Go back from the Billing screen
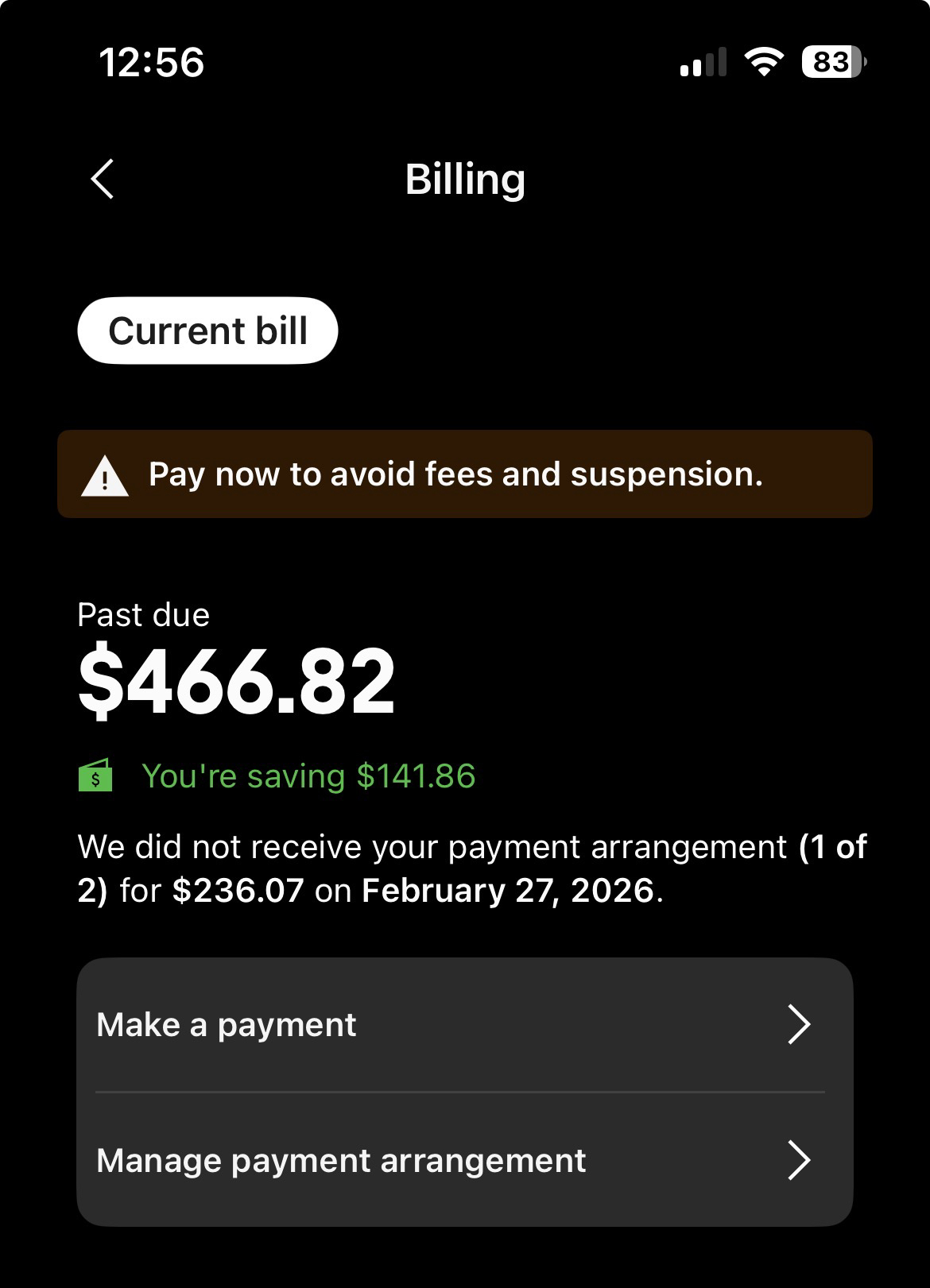 (103, 179)
